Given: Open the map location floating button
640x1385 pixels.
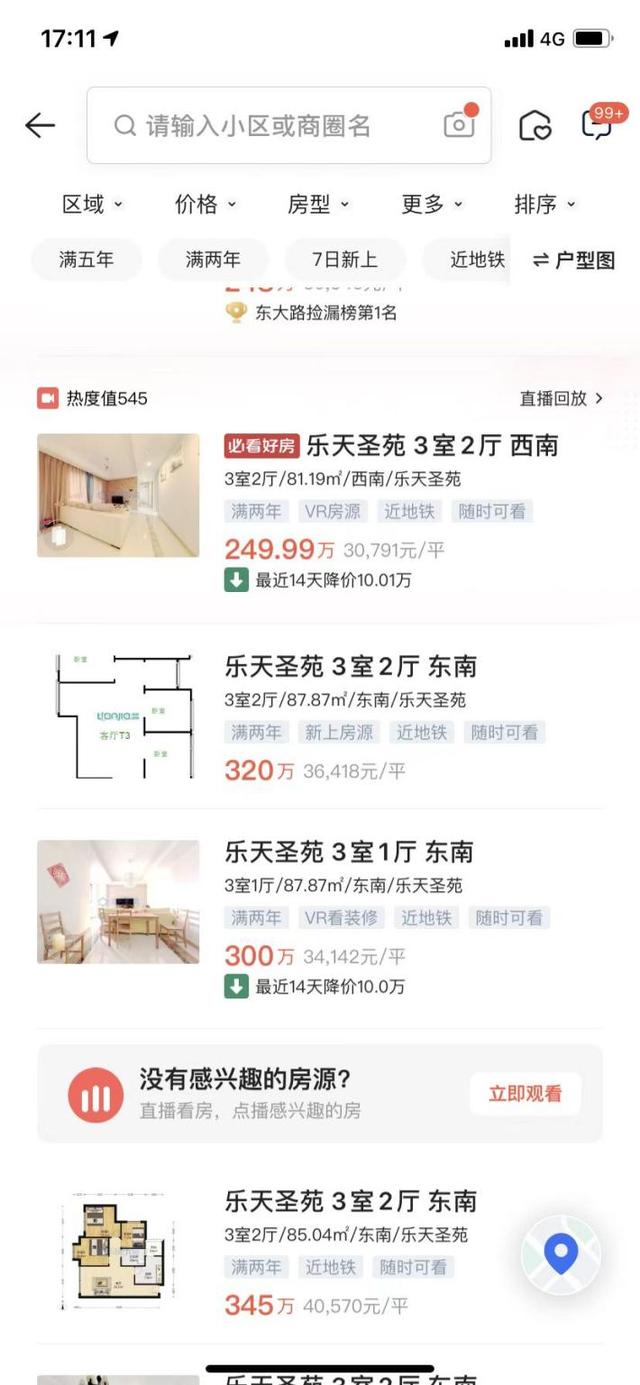Looking at the screenshot, I should tap(561, 1253).
